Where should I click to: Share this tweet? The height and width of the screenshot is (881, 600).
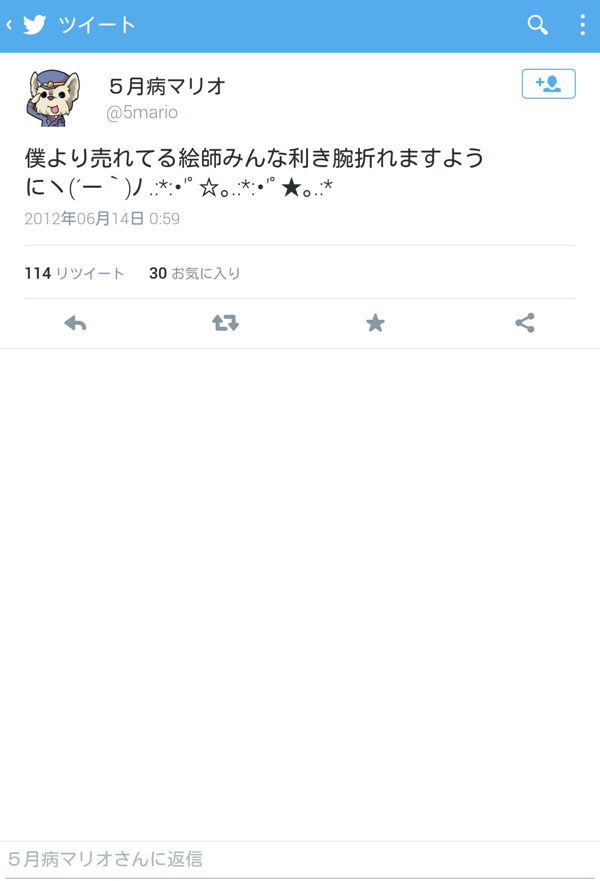(x=525, y=323)
